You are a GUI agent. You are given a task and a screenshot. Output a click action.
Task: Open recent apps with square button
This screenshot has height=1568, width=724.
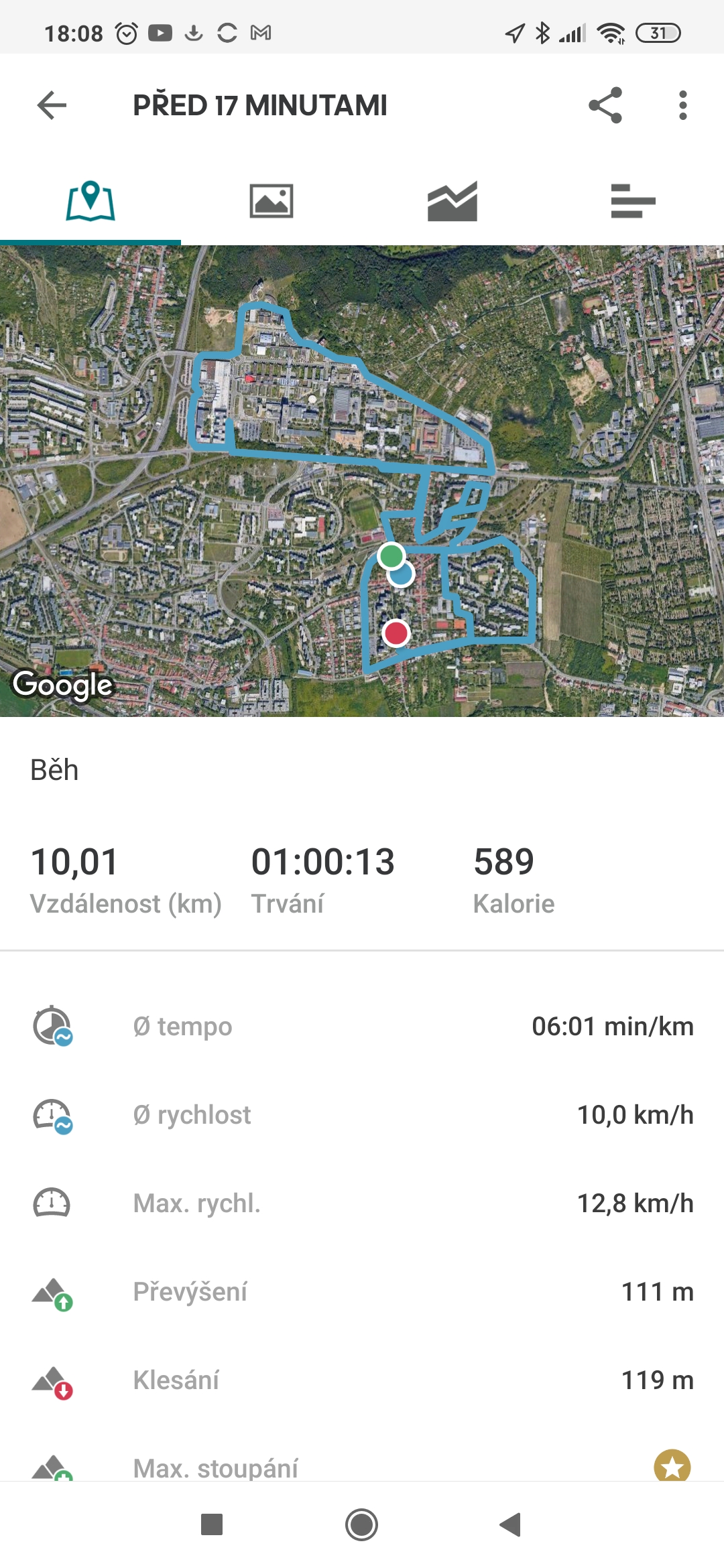coord(212,1524)
